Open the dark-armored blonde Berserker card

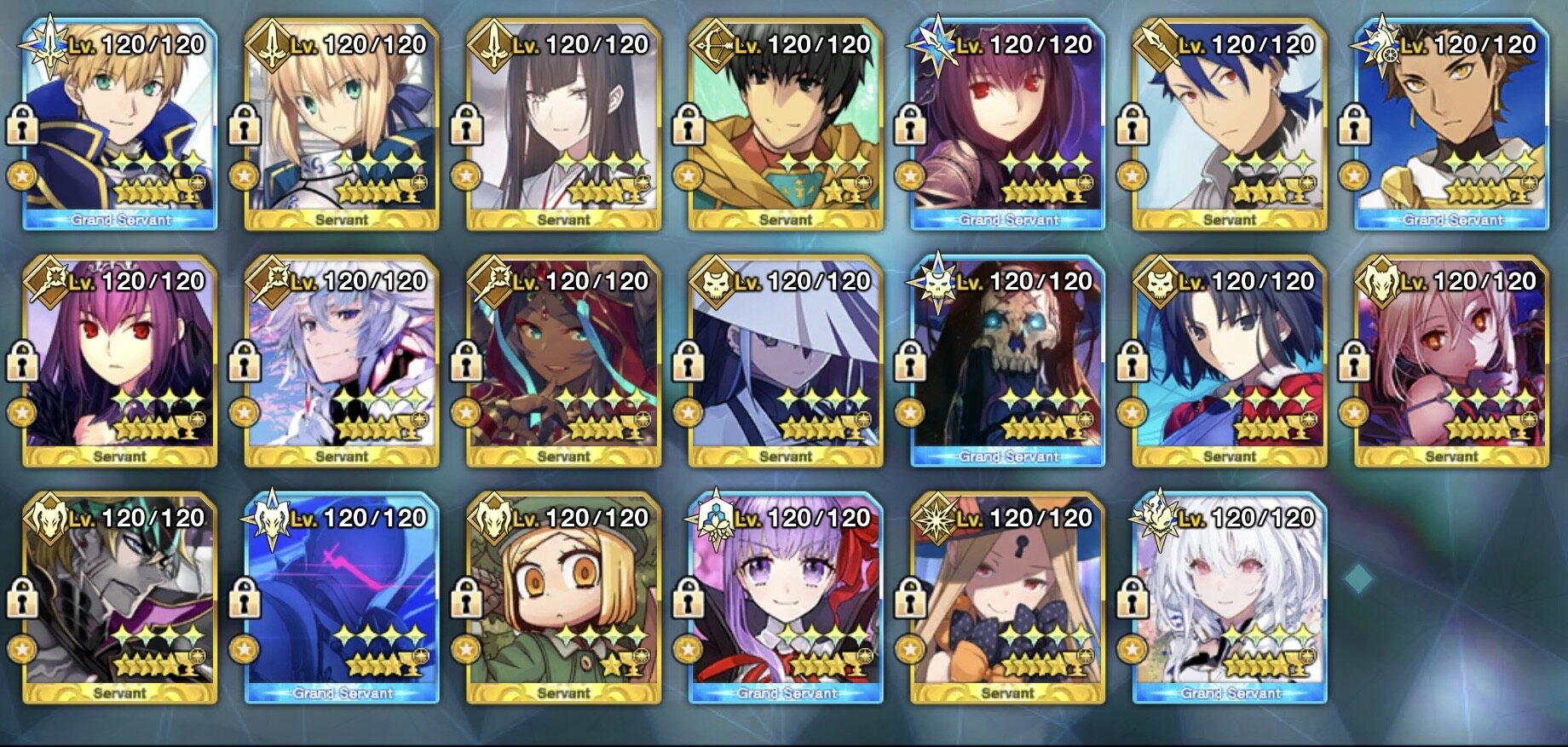pos(120,598)
